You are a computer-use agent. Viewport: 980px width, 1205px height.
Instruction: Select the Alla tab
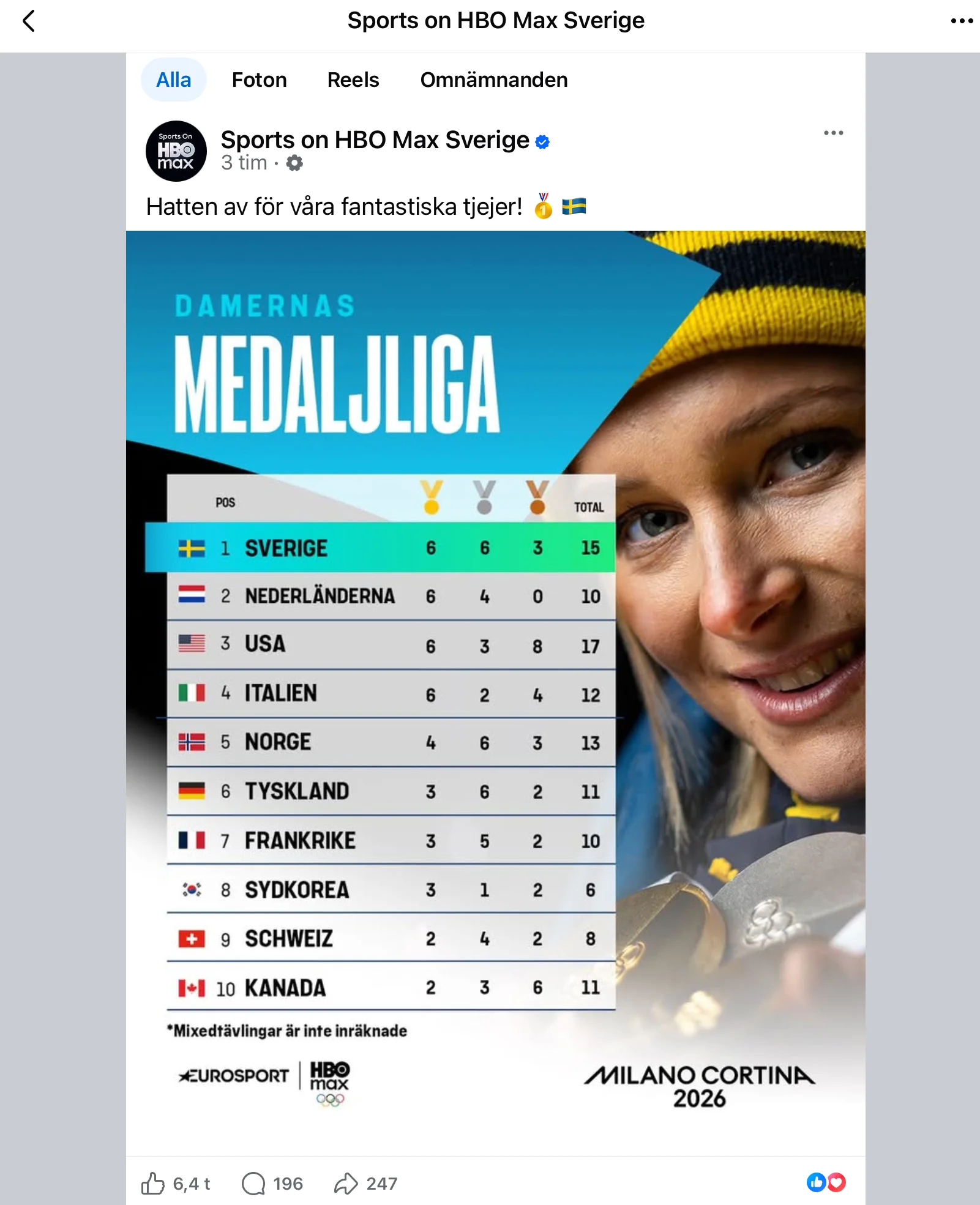[x=174, y=80]
